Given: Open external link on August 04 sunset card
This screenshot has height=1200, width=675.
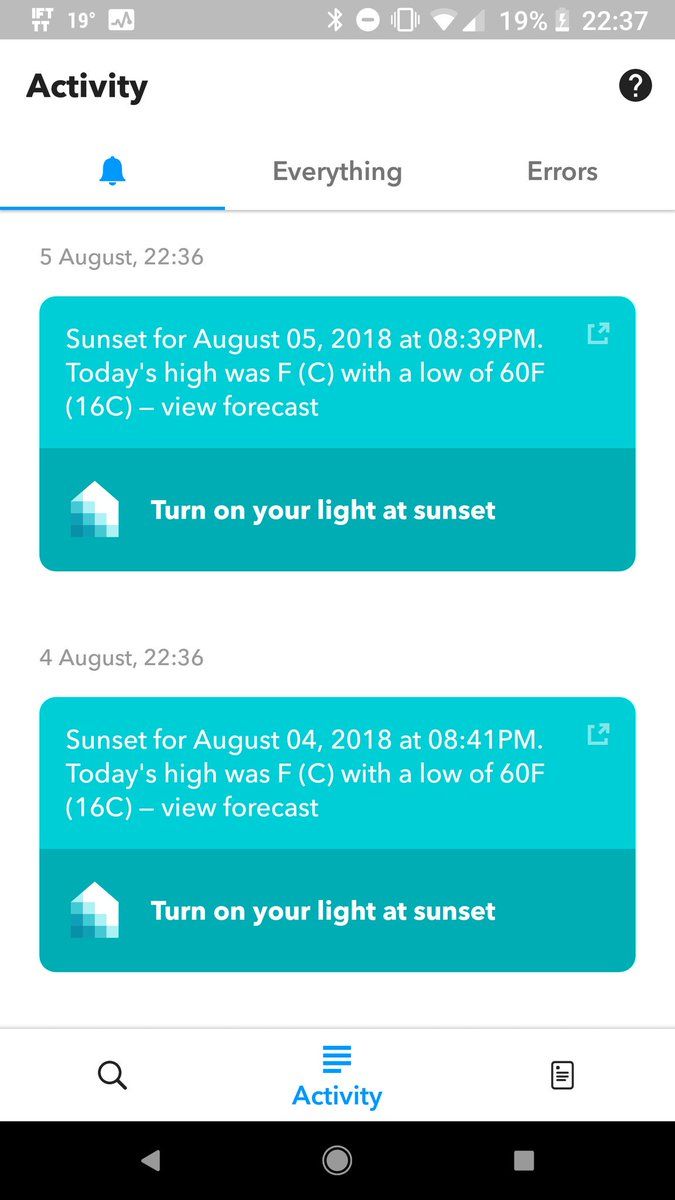Looking at the screenshot, I should pyautogui.click(x=598, y=735).
